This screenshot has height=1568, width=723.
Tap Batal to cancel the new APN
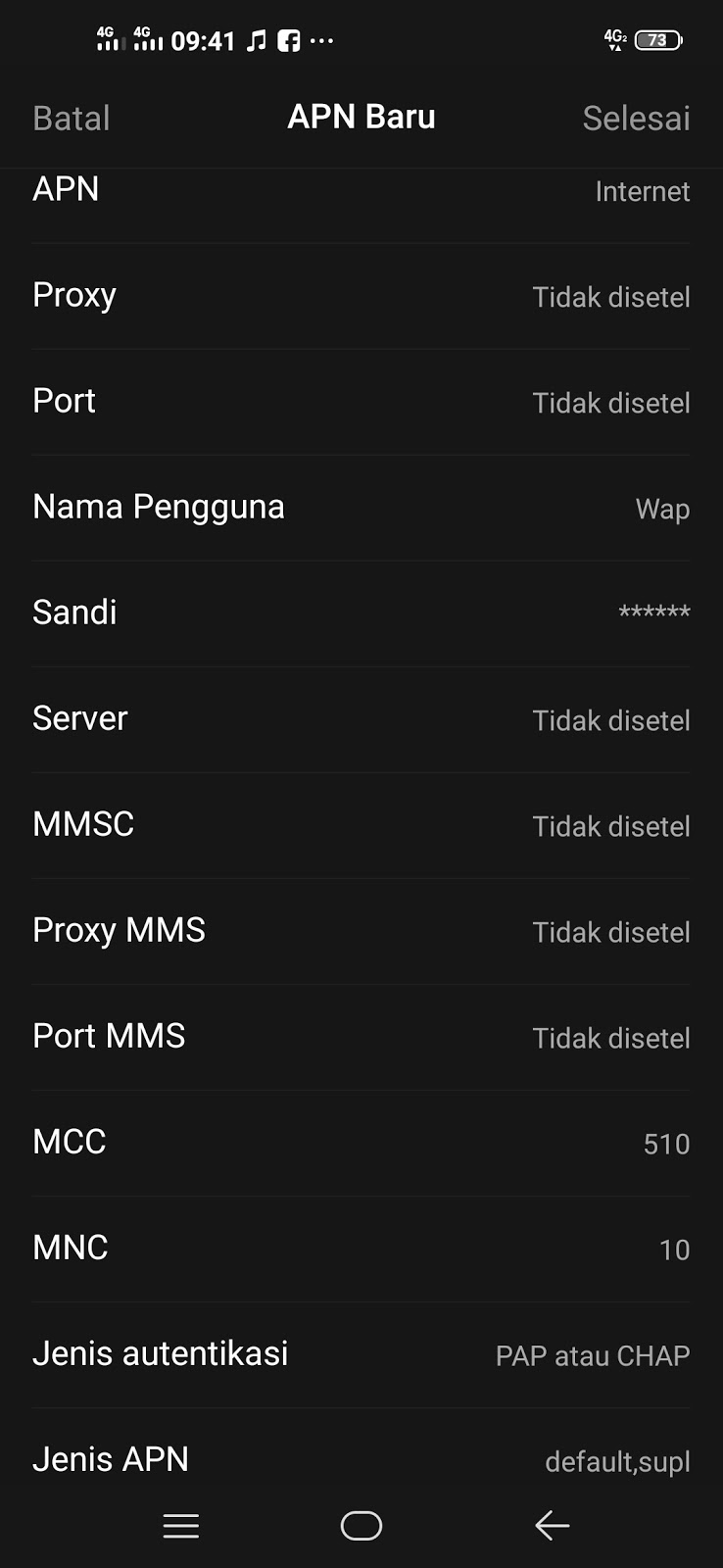tap(72, 119)
